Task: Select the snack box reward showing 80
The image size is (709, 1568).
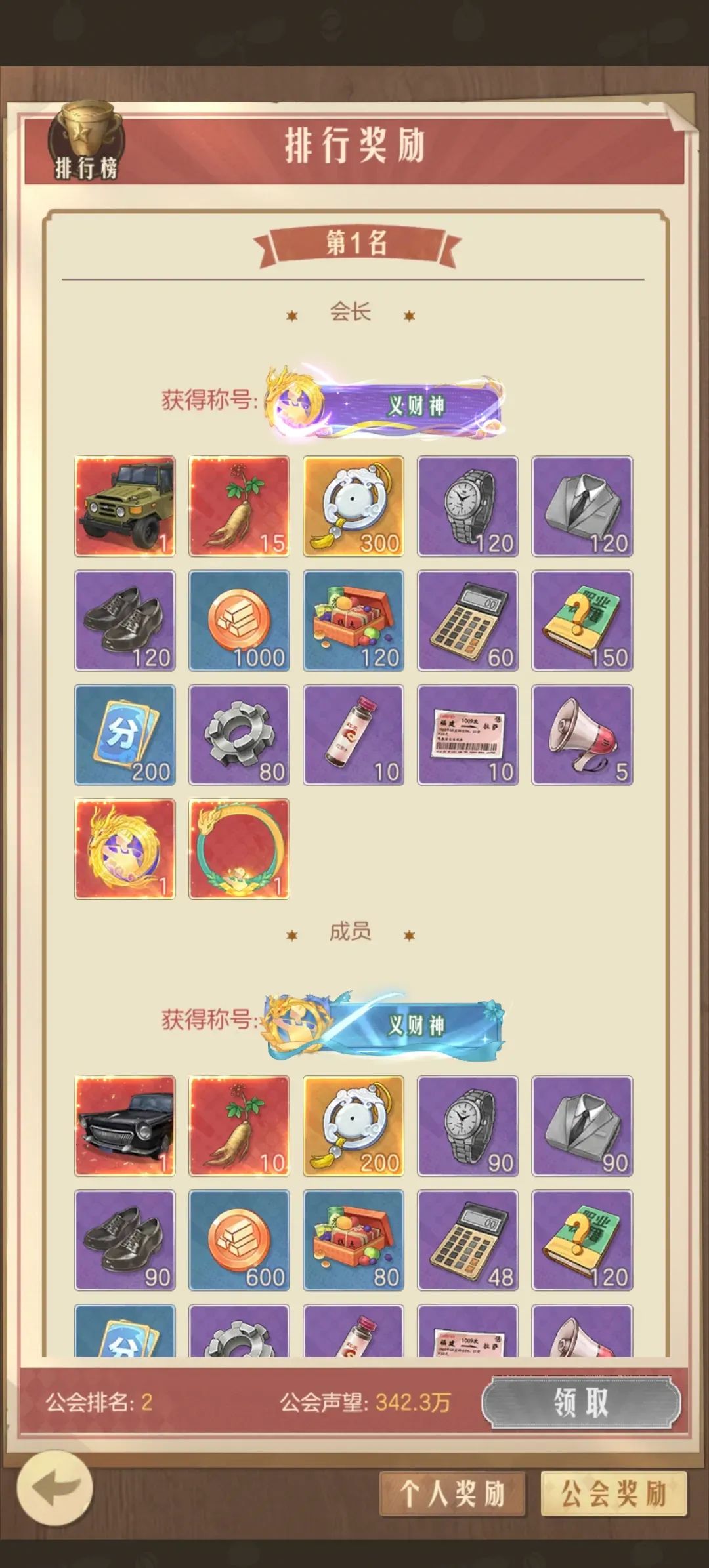Action: point(354,1240)
